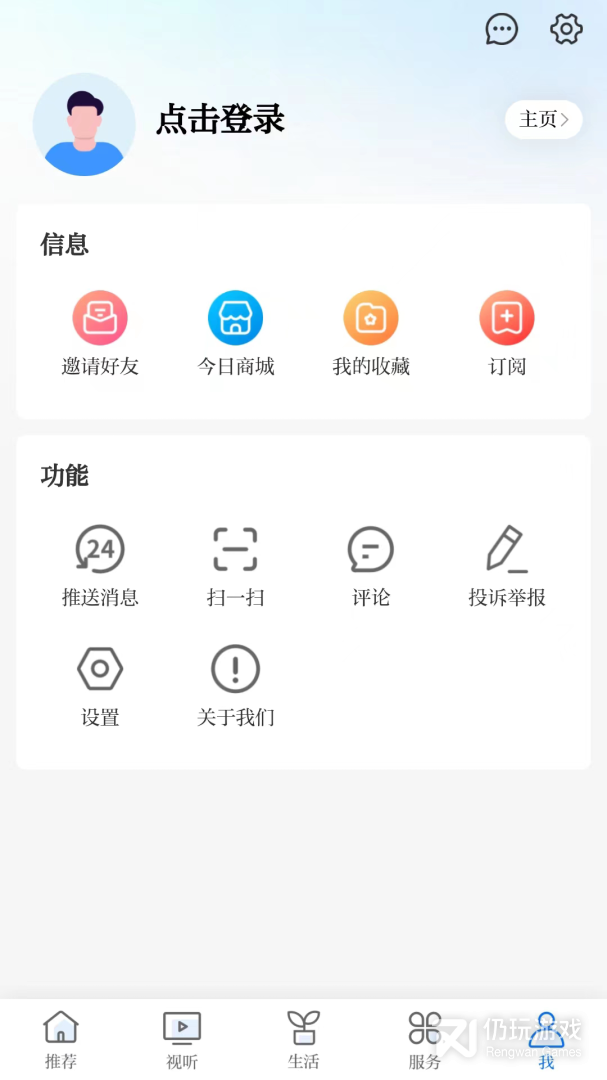The height and width of the screenshot is (1080, 607).
Task: Open 投诉举报 complaint report
Action: coord(507,565)
